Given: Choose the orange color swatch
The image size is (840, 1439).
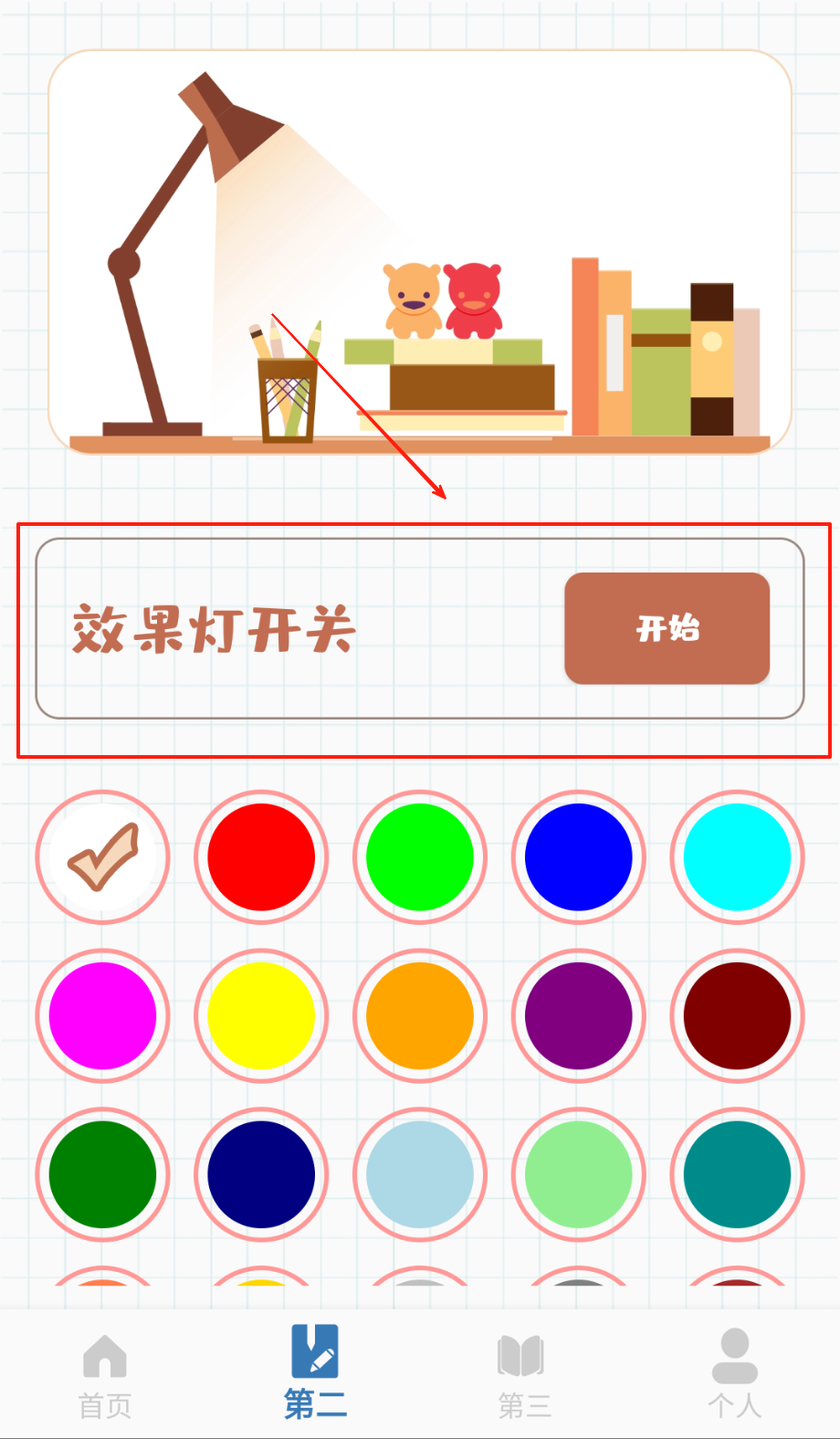Looking at the screenshot, I should [x=420, y=1015].
